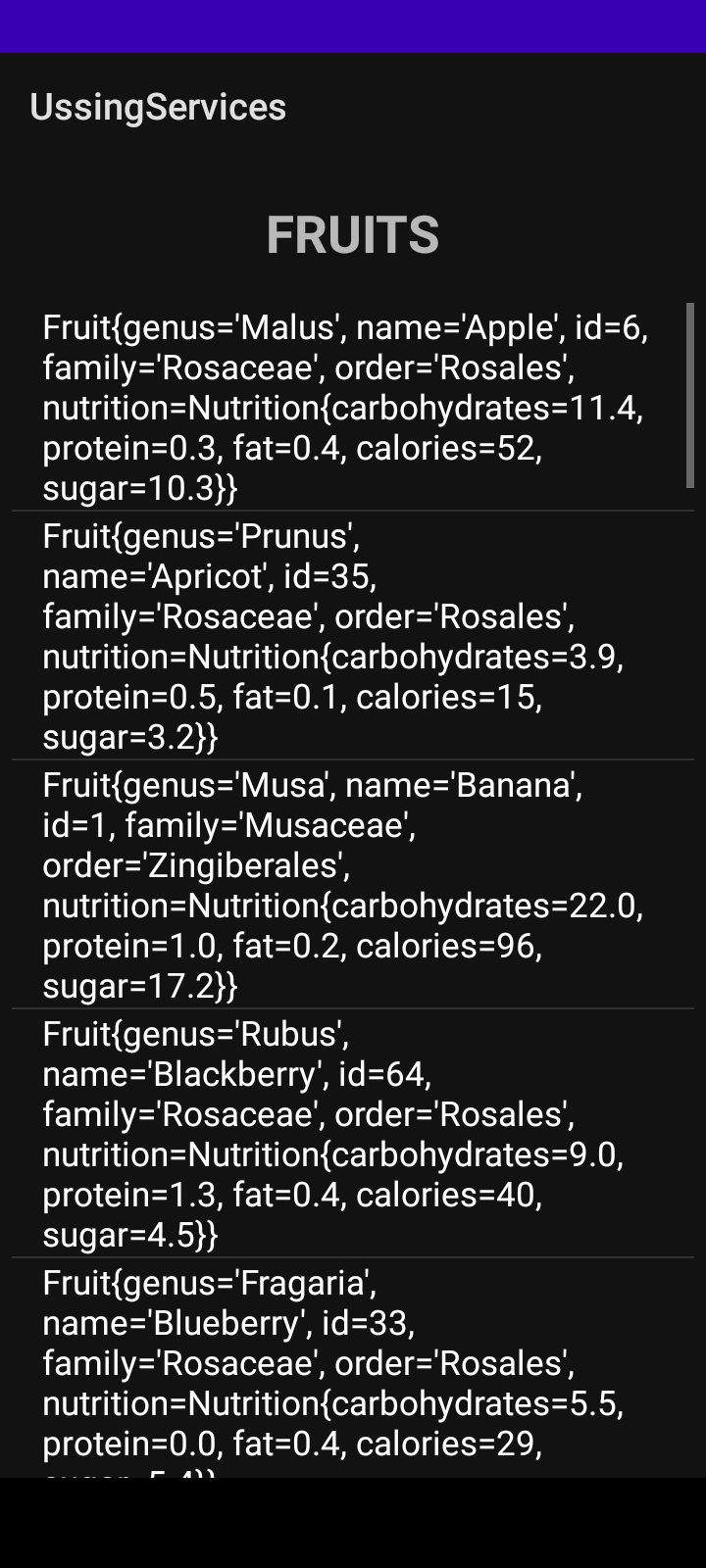The image size is (706, 1568).
Task: Select the Apple fruit row
Action: (345, 407)
